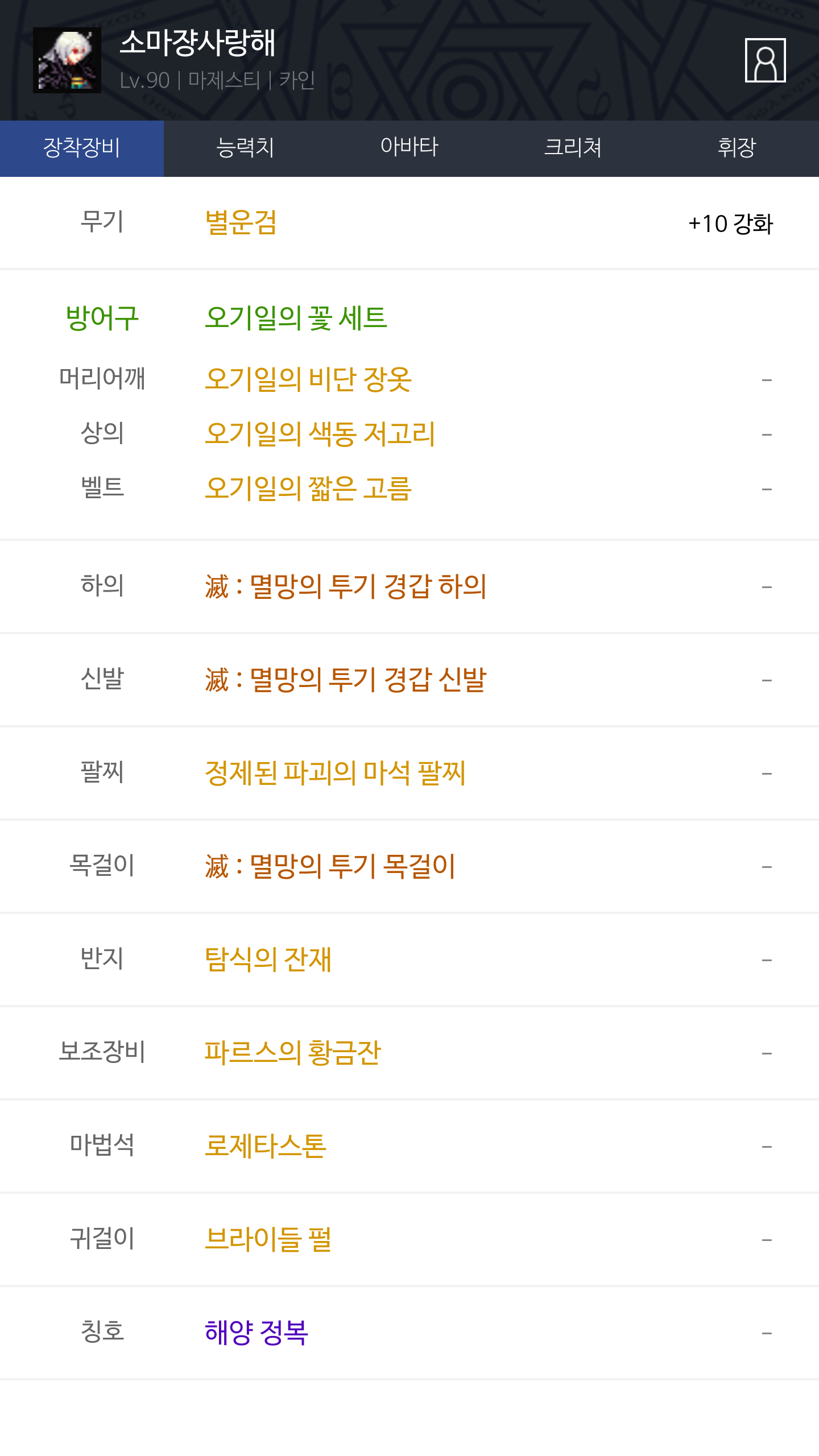This screenshot has height=1456, width=819.
Task: Switch to the 아바타 tab
Action: 409,148
